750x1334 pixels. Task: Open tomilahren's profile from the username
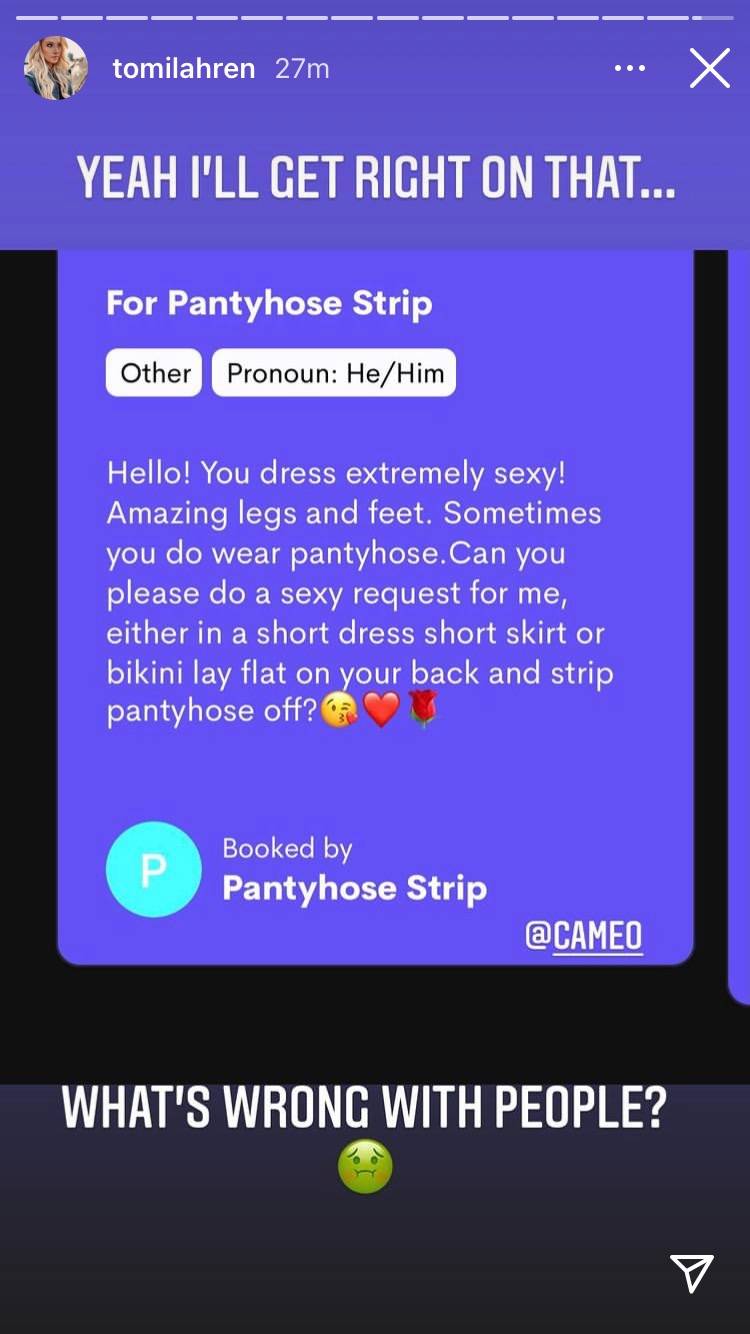[x=184, y=69]
